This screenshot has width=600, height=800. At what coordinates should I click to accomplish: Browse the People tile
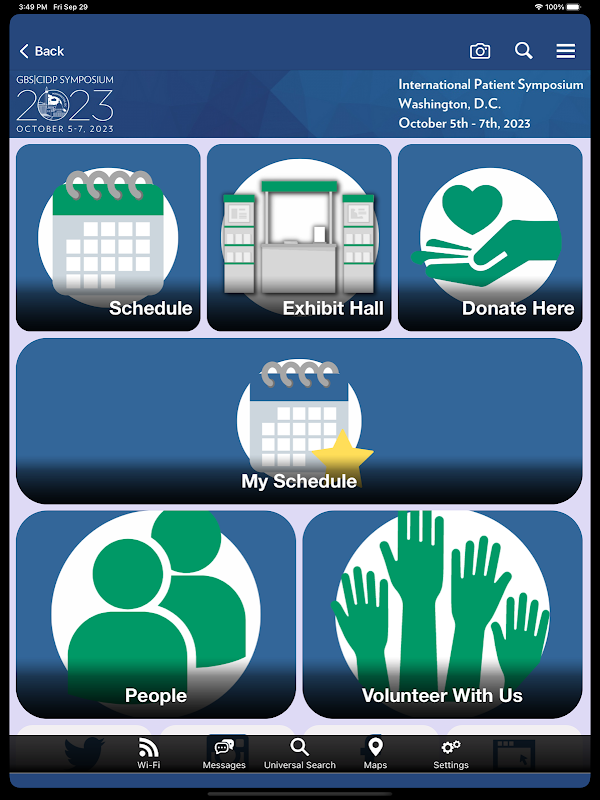click(x=156, y=614)
